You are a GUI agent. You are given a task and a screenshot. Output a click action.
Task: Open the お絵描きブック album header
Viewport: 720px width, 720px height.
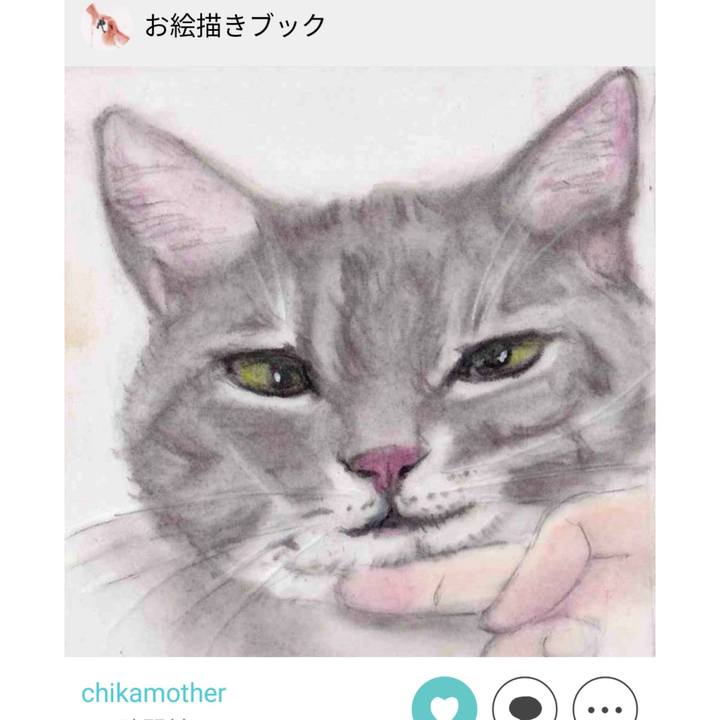pyautogui.click(x=235, y=25)
